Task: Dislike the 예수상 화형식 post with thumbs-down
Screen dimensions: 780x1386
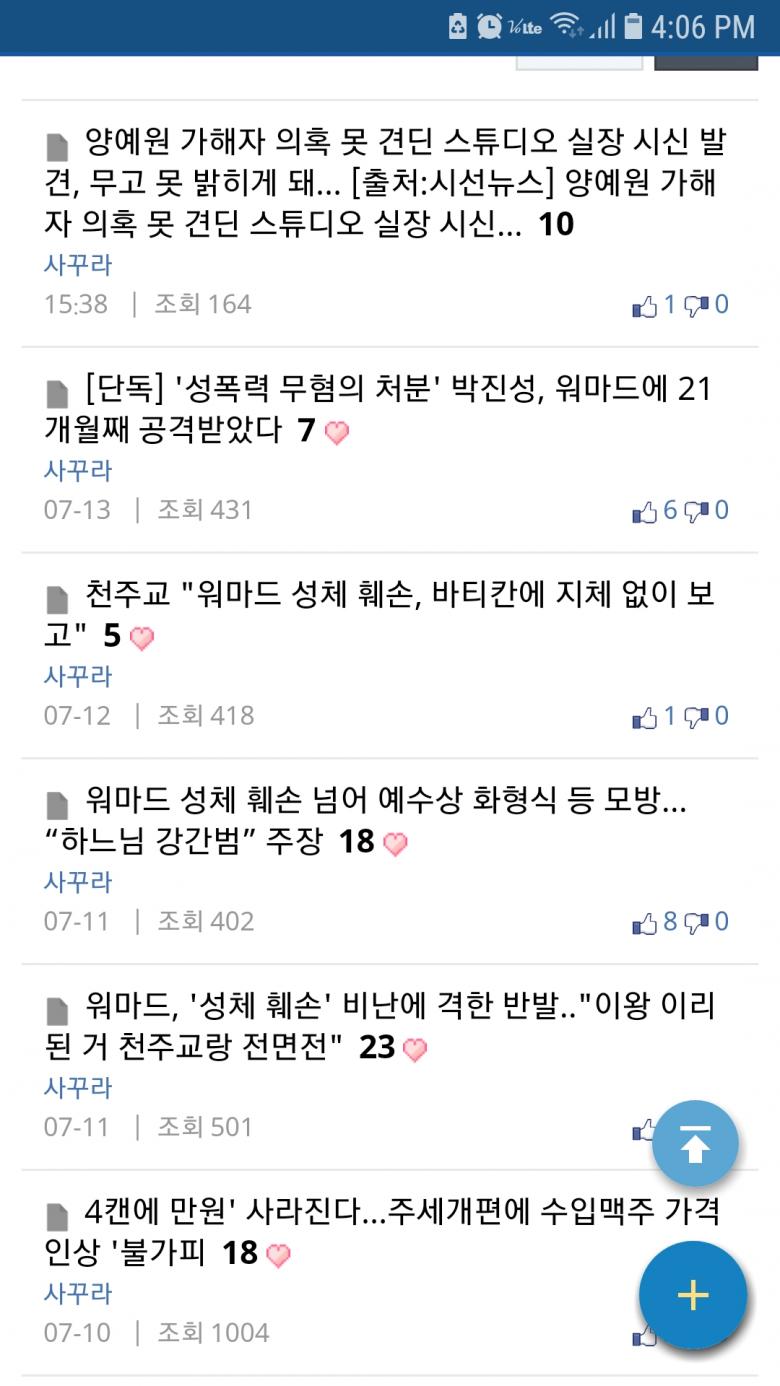Action: 696,923
